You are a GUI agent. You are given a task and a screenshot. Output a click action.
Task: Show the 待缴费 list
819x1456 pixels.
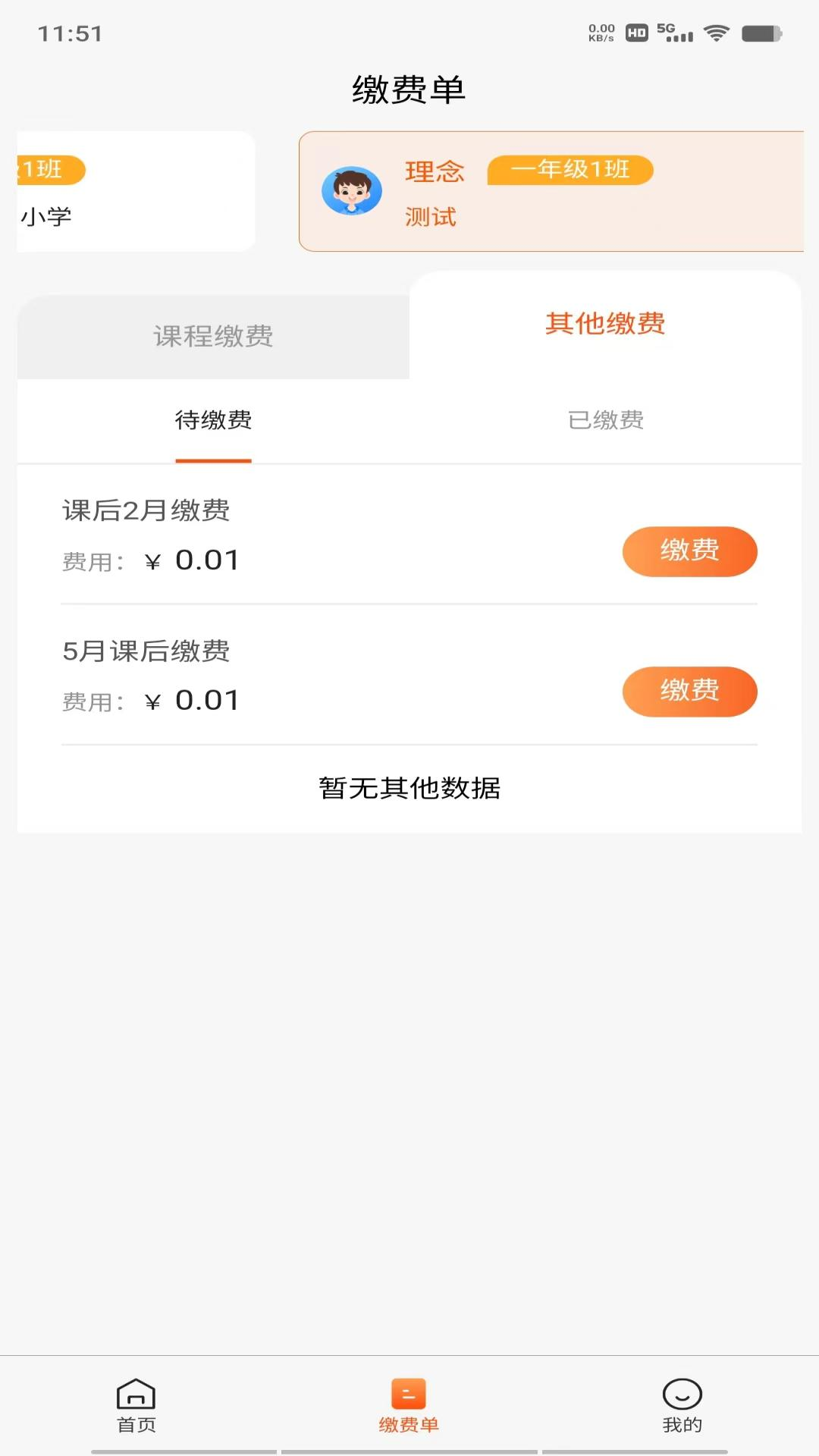(x=213, y=420)
